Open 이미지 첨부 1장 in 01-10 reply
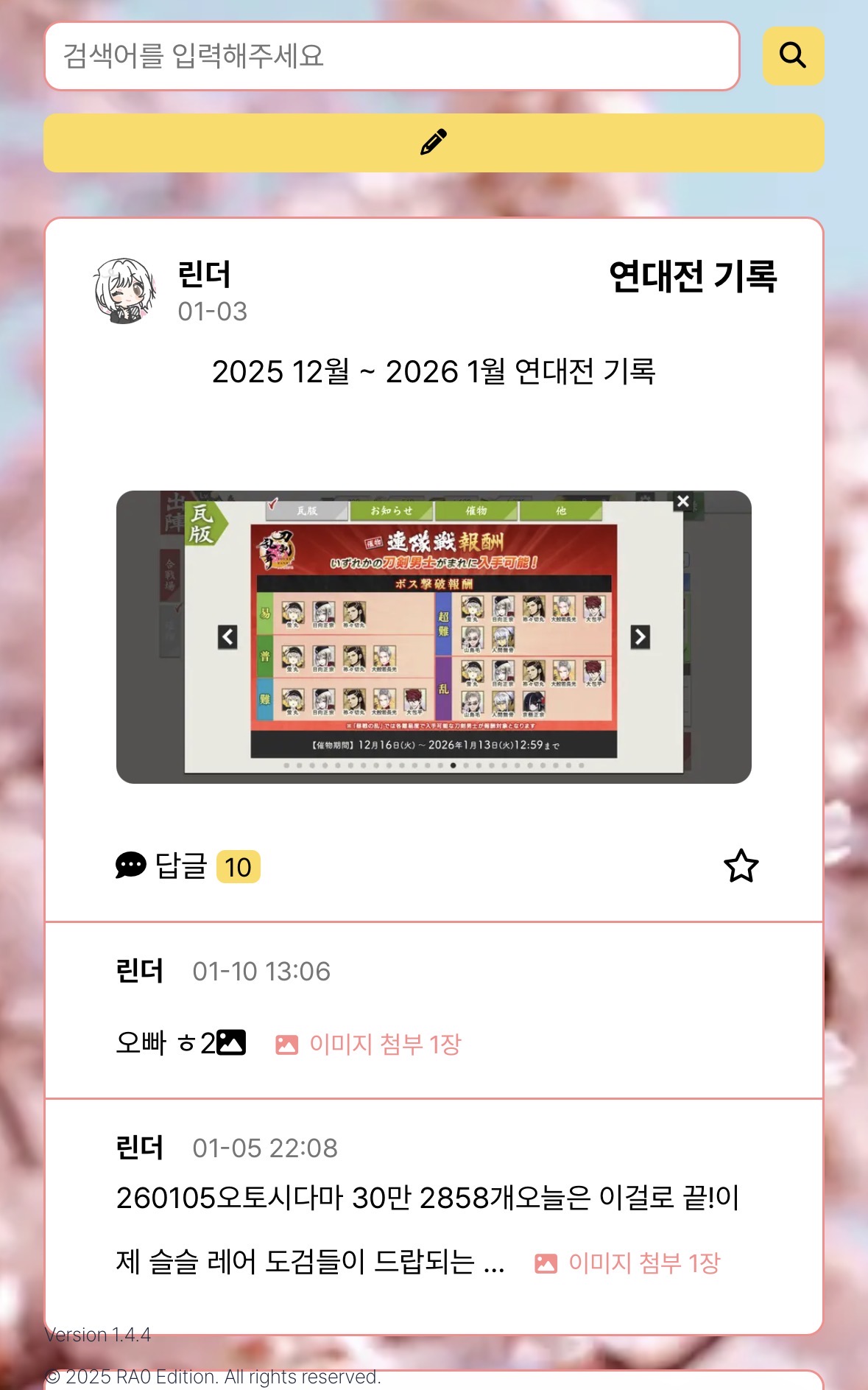This screenshot has width=868, height=1390. tap(368, 1044)
